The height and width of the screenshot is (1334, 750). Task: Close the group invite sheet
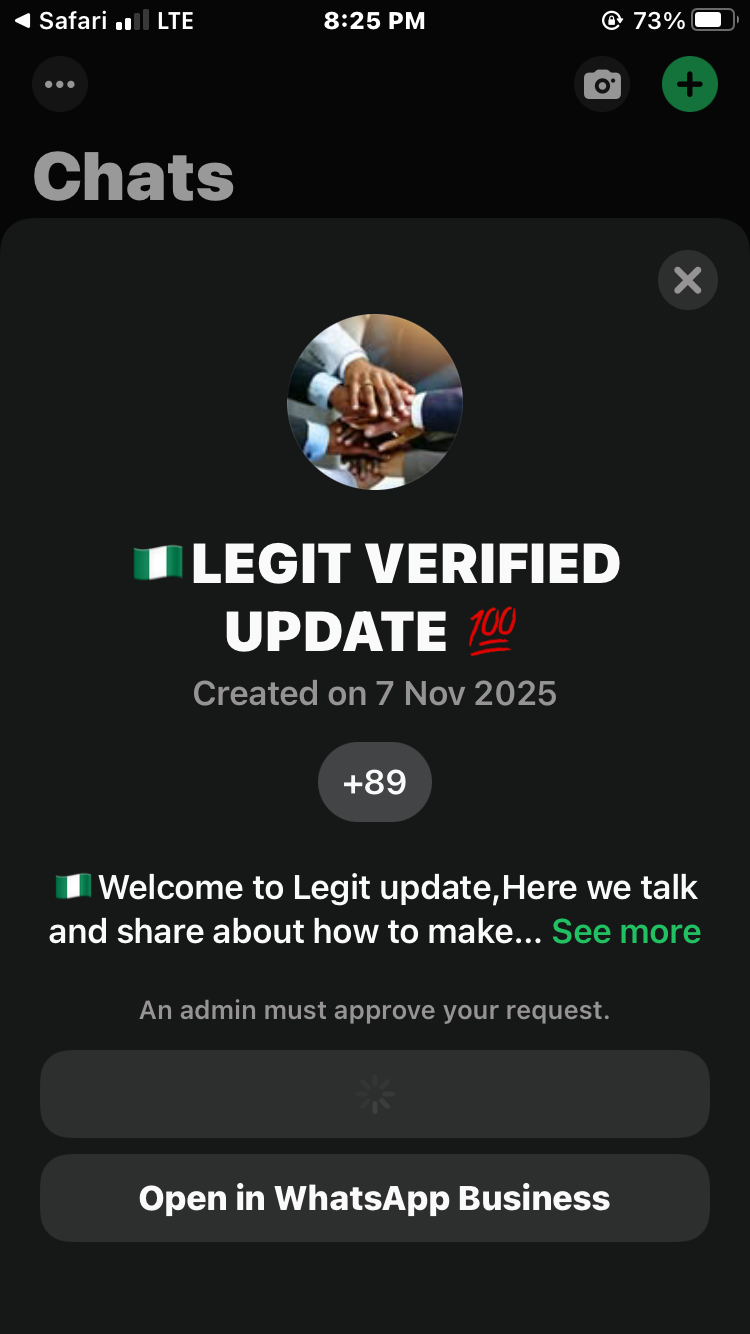(x=687, y=280)
